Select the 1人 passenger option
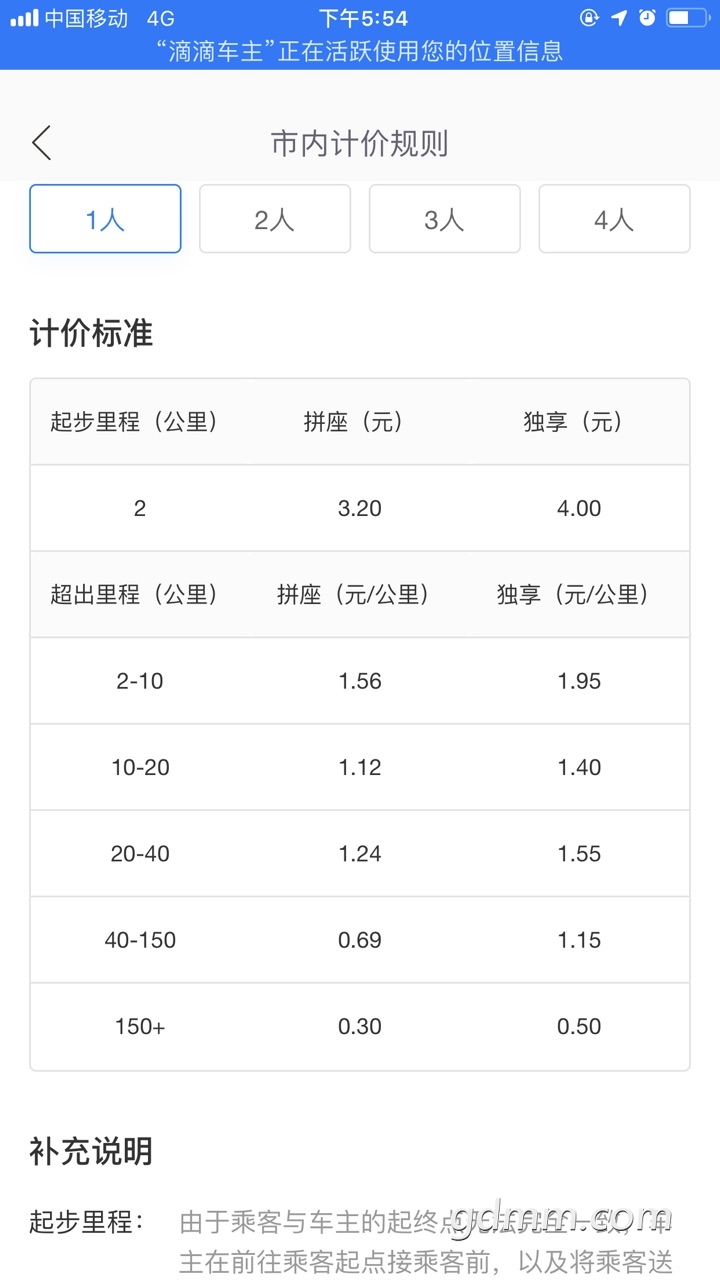The image size is (720, 1280). tap(105, 219)
